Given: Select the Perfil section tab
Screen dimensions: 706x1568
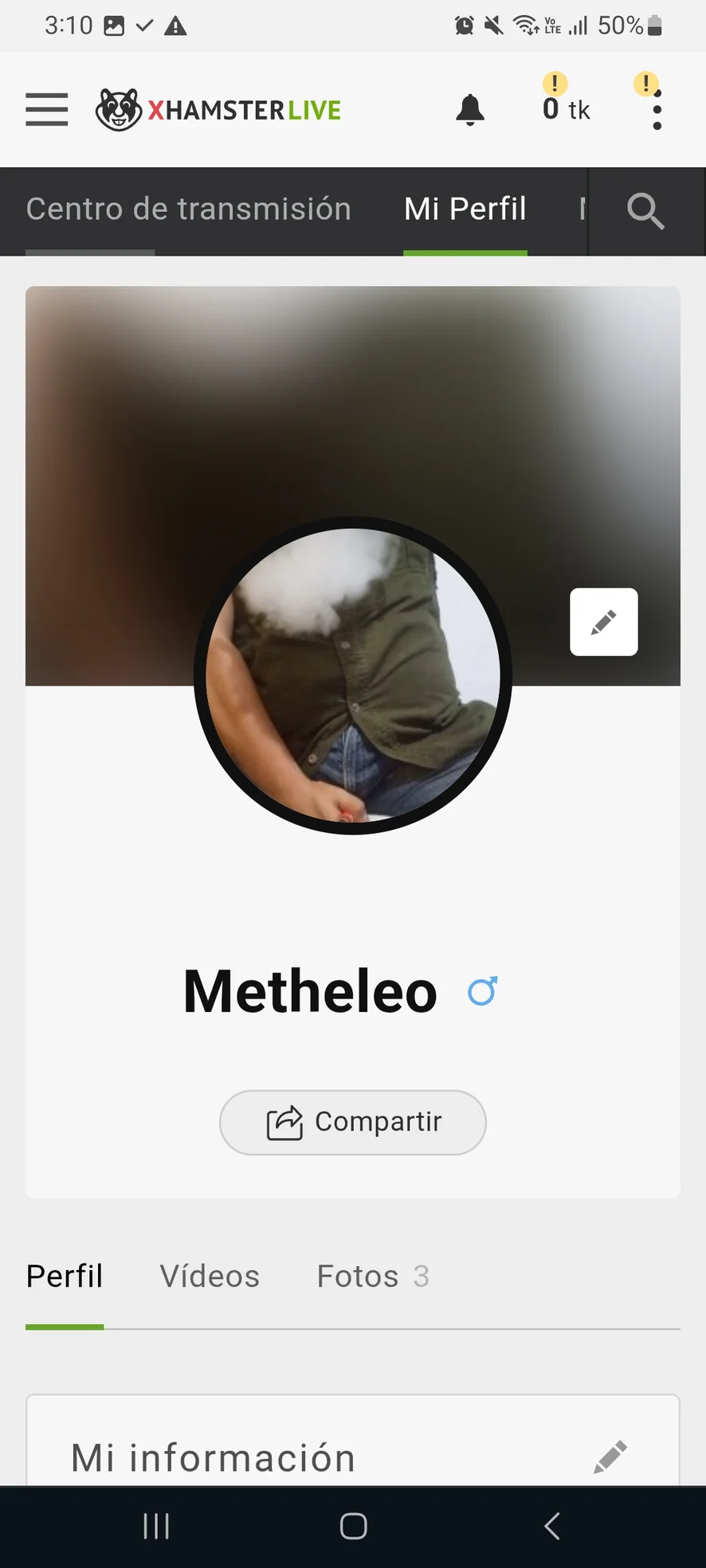Looking at the screenshot, I should (65, 1277).
